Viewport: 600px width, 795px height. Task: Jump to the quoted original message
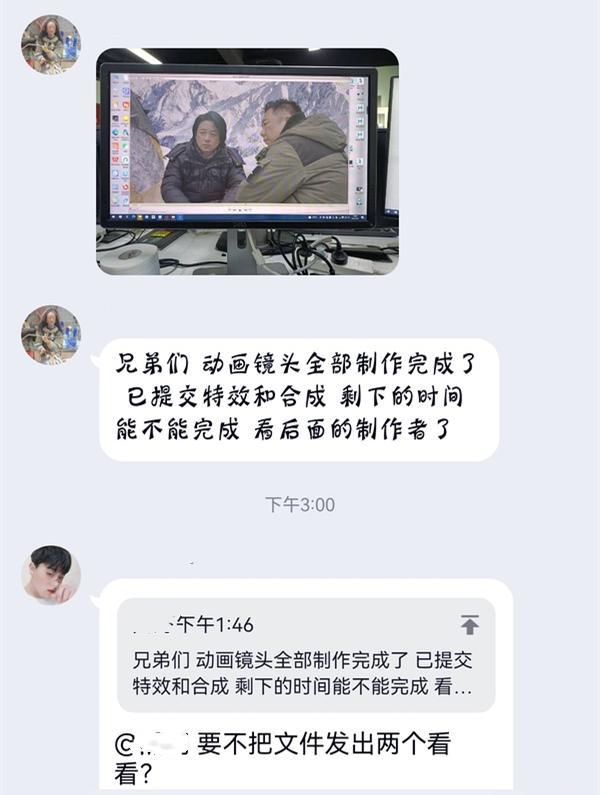coord(469,626)
